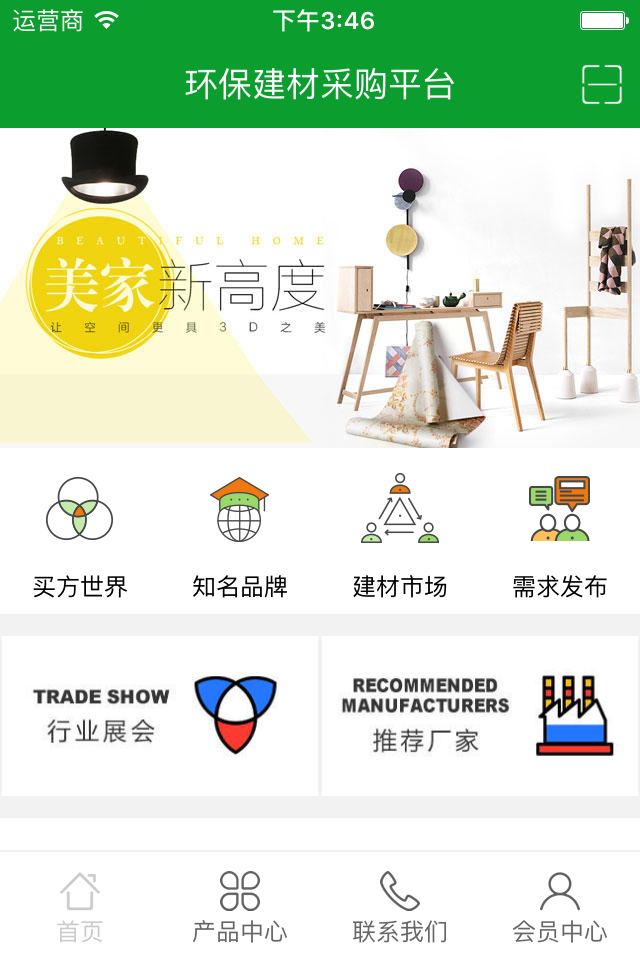Image resolution: width=640 pixels, height=960 pixels.
Task: Switch to the 产品中心 tab
Action: click(x=240, y=906)
